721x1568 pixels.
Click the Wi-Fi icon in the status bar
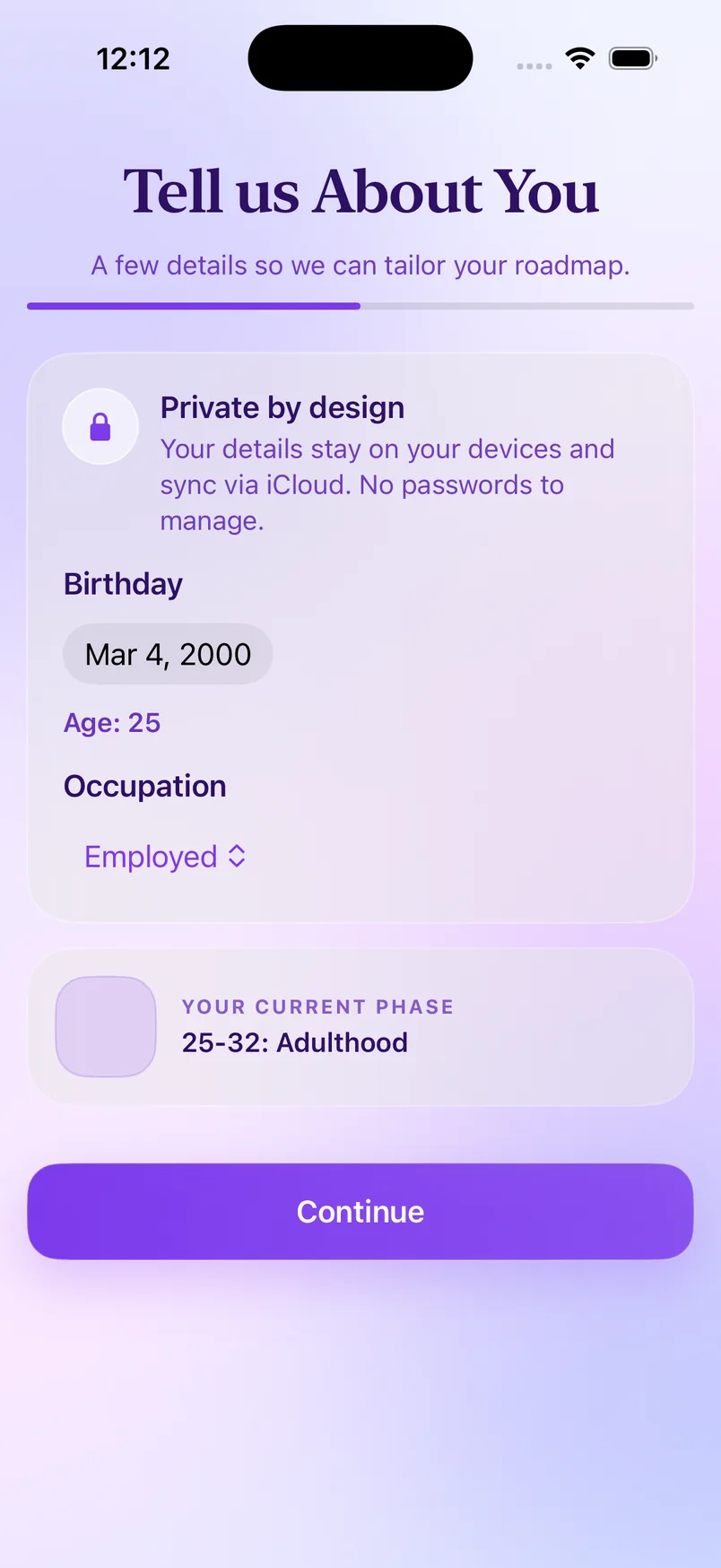[x=579, y=57]
